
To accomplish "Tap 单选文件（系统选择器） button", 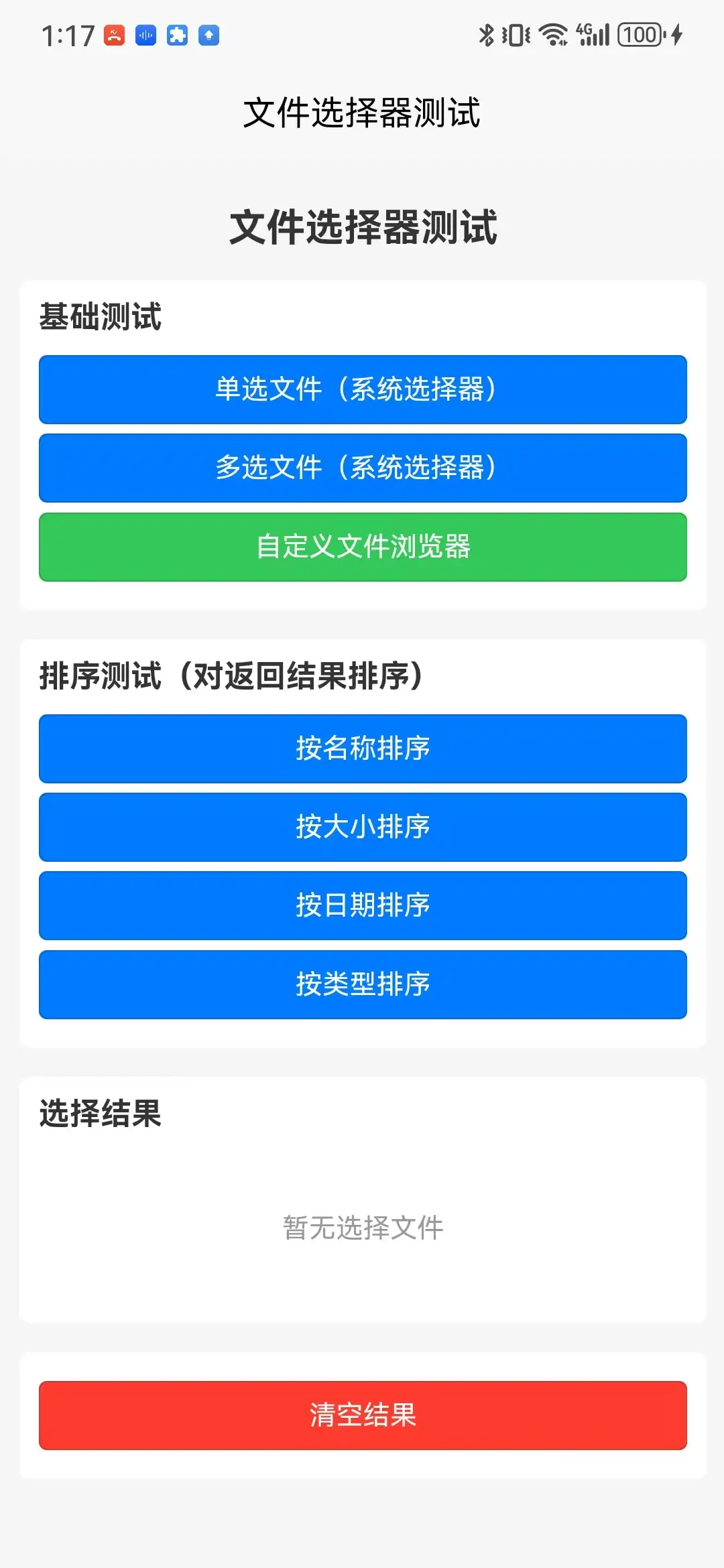I will click(x=363, y=389).
